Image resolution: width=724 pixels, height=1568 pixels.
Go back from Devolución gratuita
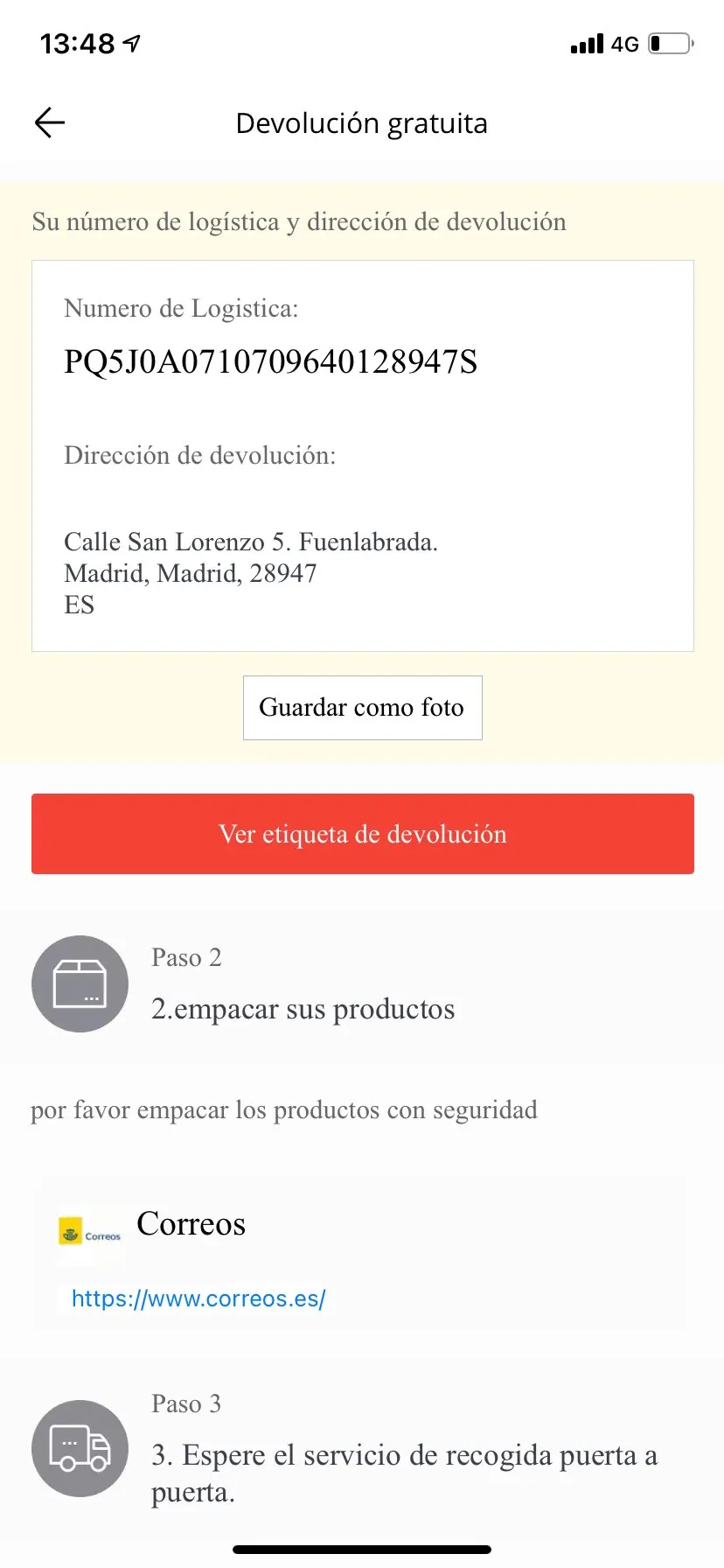pos(50,123)
